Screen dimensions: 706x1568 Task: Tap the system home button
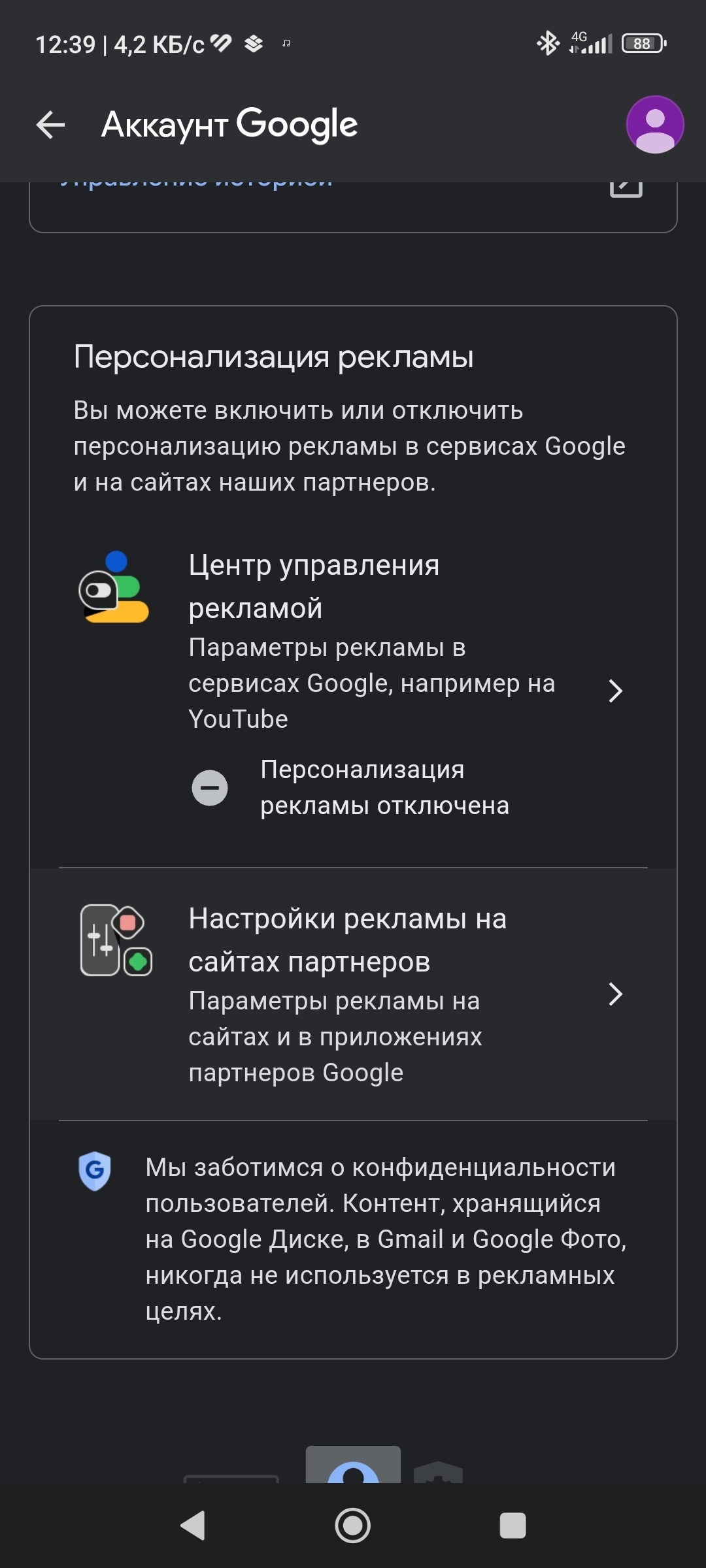click(353, 1526)
